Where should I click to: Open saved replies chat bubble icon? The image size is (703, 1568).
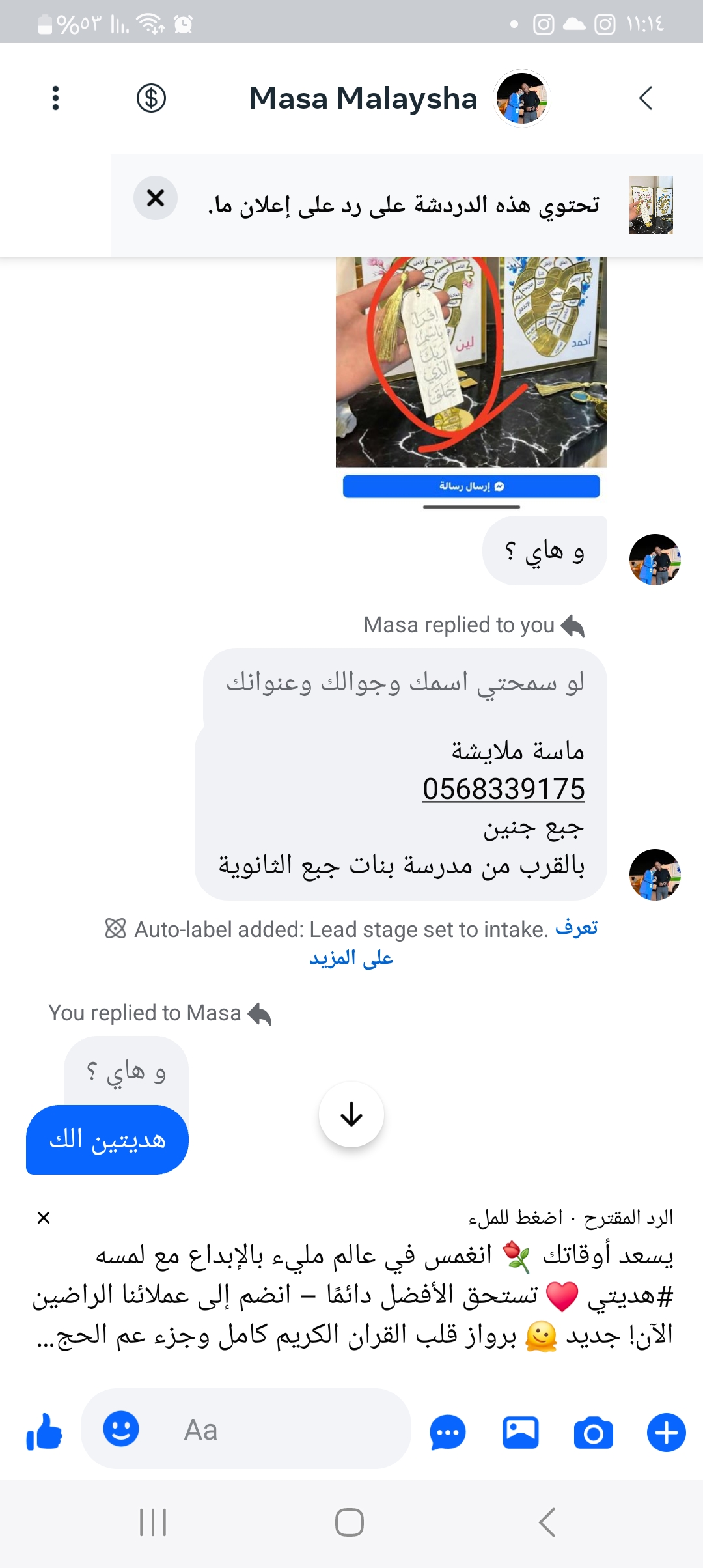(448, 1433)
